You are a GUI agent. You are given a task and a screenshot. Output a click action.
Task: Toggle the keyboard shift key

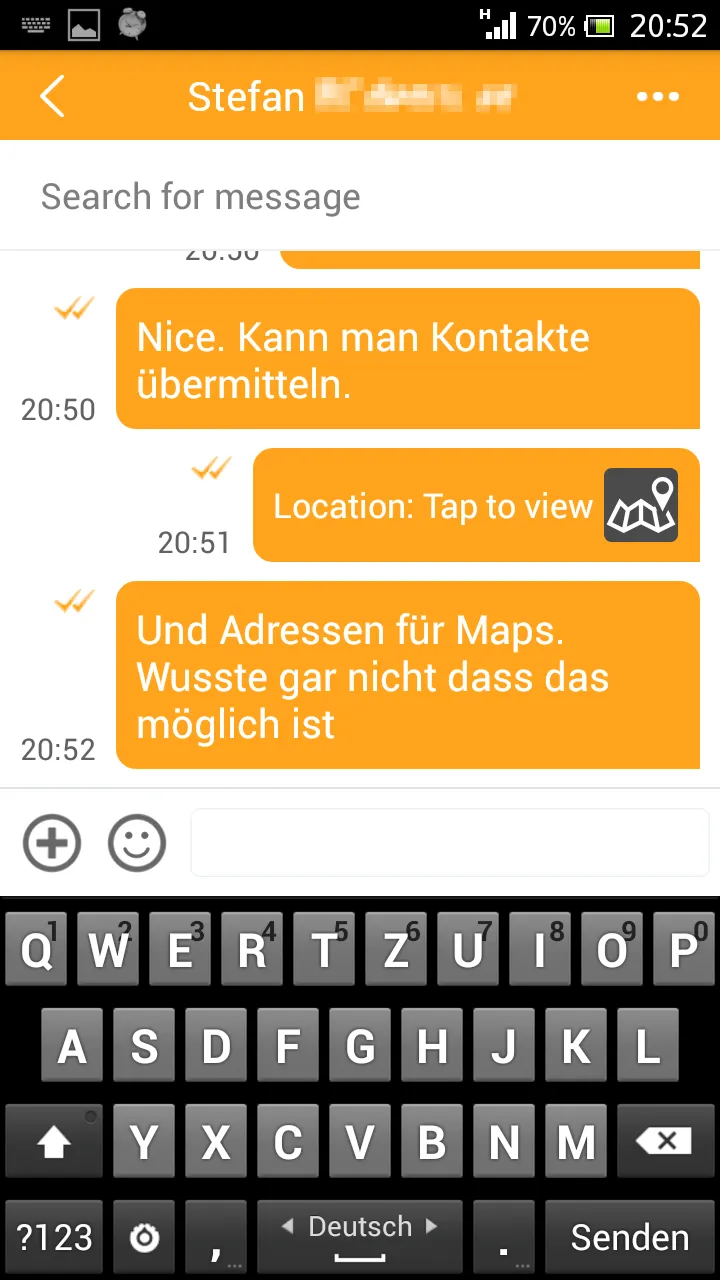(x=53, y=1141)
